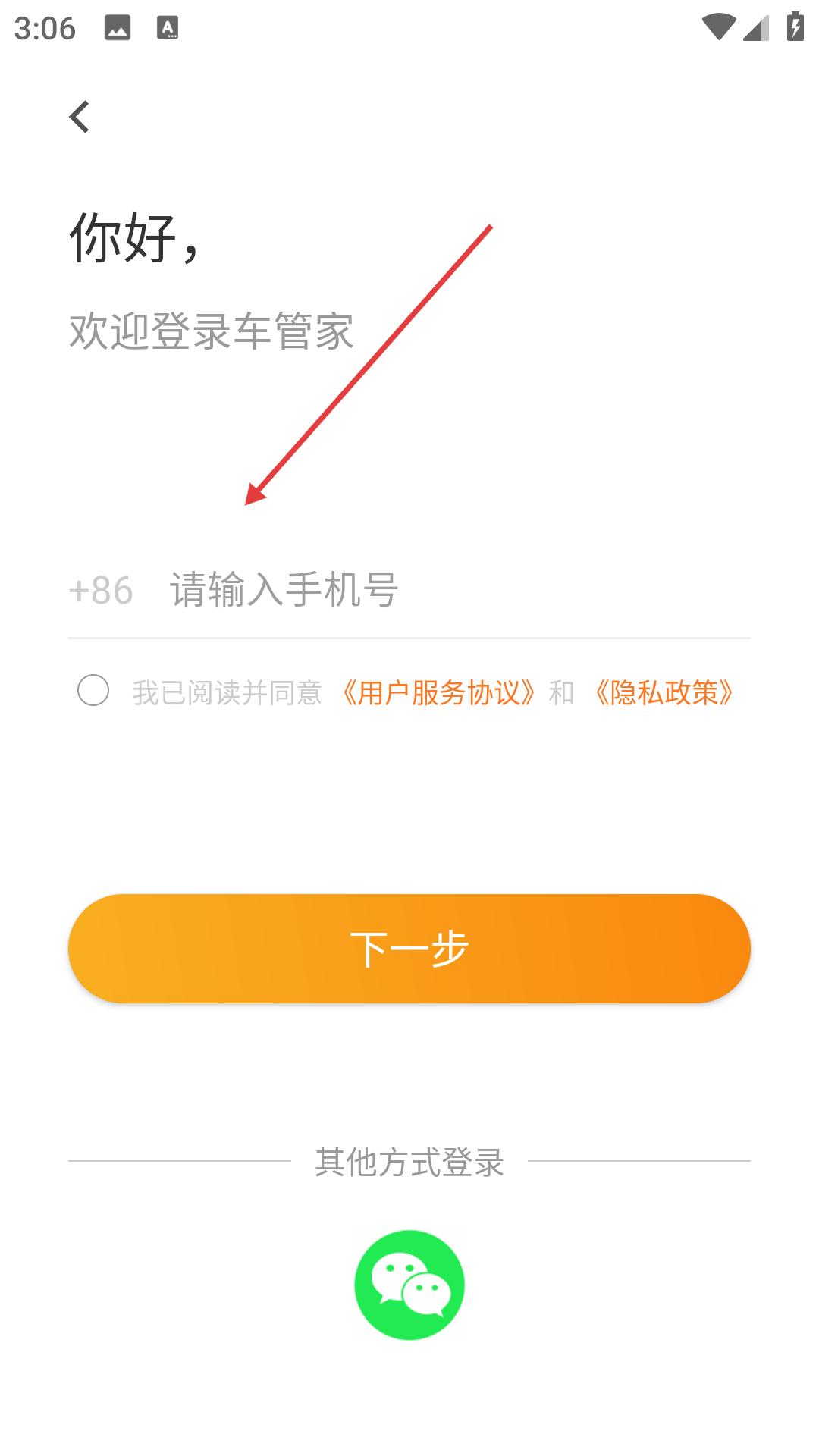Check the agreement consent circle
819x1456 pixels.
pyautogui.click(x=93, y=690)
